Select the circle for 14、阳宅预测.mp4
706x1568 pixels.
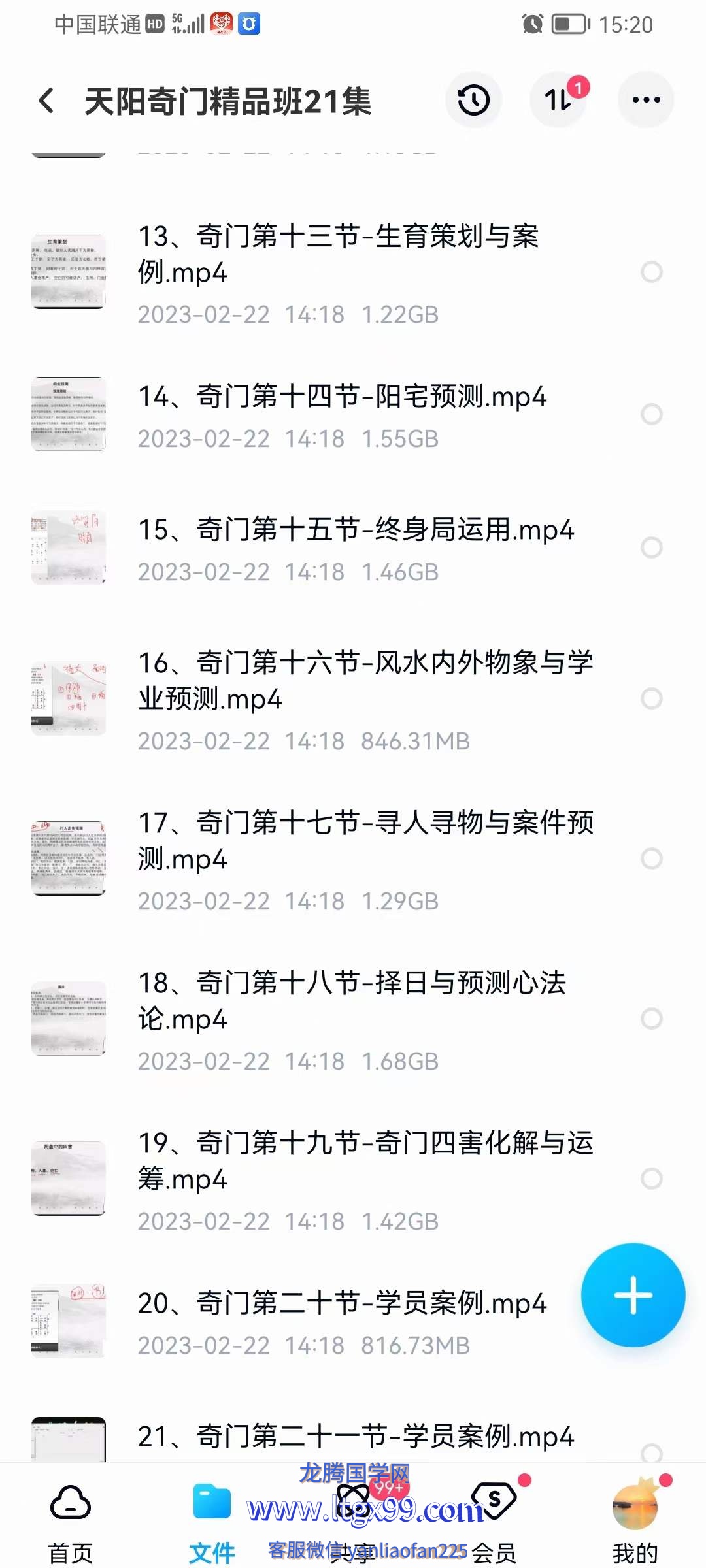coord(651,414)
